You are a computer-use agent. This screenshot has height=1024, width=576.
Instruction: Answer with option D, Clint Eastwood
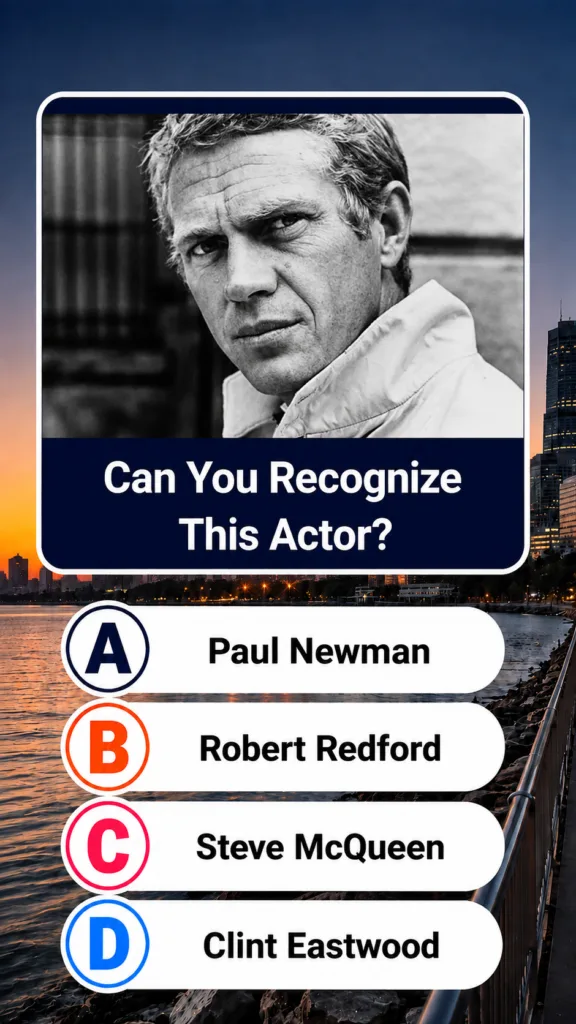coord(283,945)
